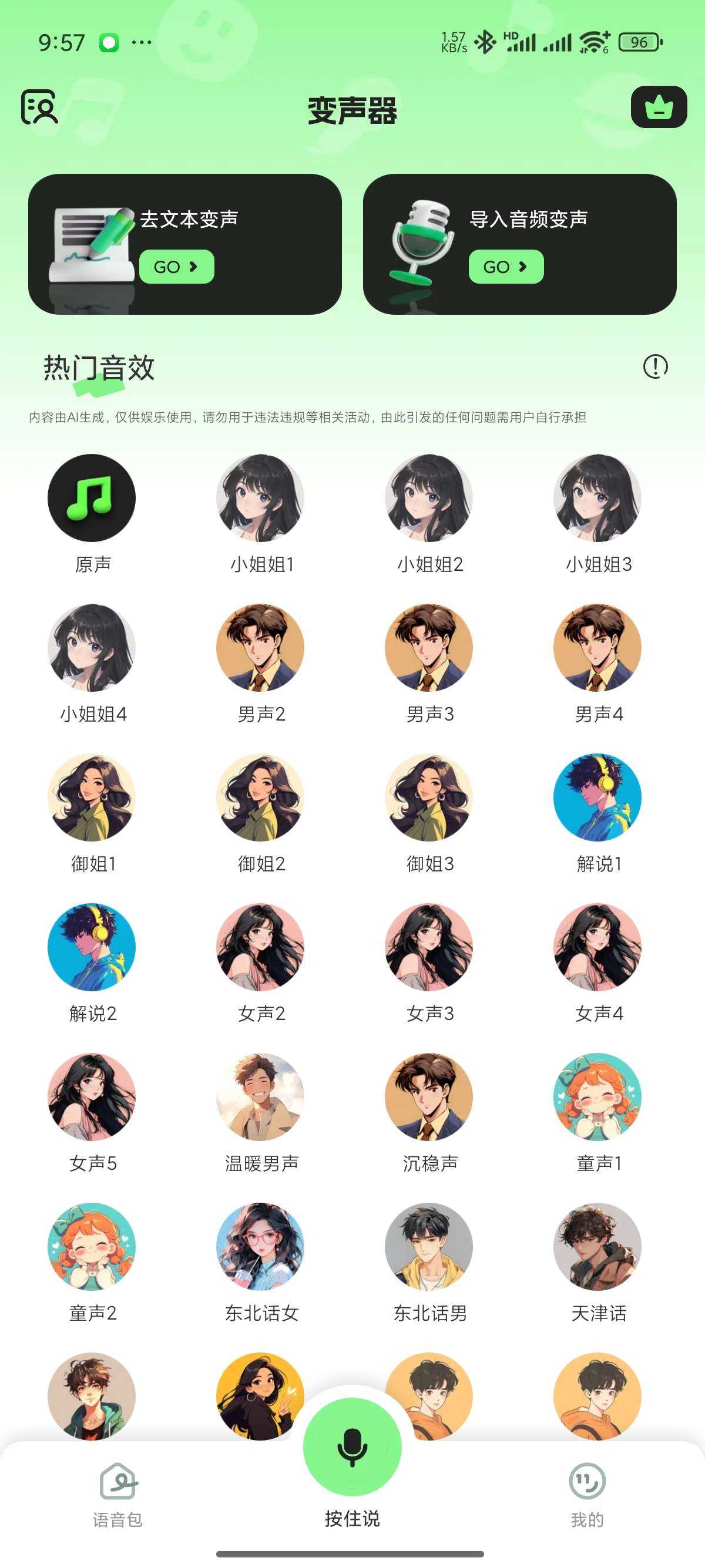Tap the 按住说 microphone button
Image resolution: width=705 pixels, height=1568 pixels.
tap(352, 1448)
